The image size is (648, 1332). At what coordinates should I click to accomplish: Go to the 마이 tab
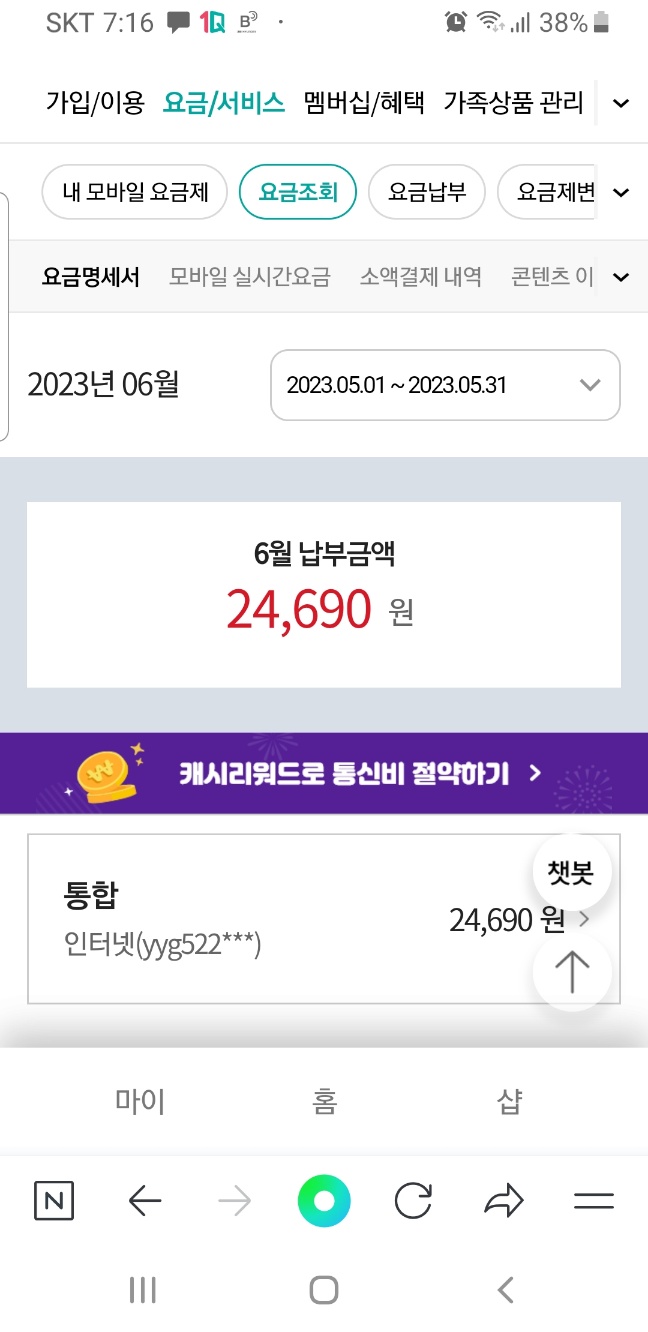pyautogui.click(x=140, y=1102)
